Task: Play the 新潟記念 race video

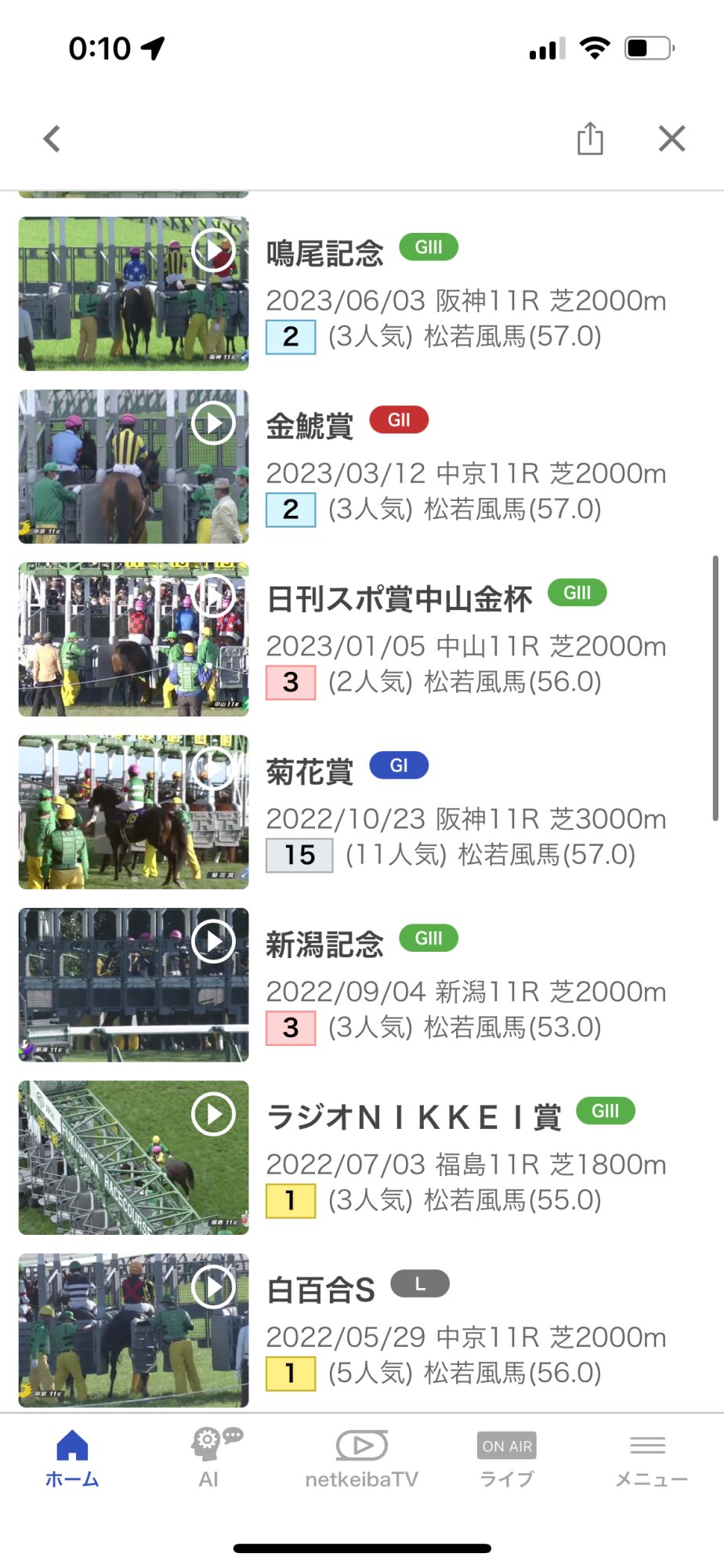Action: pos(134,985)
